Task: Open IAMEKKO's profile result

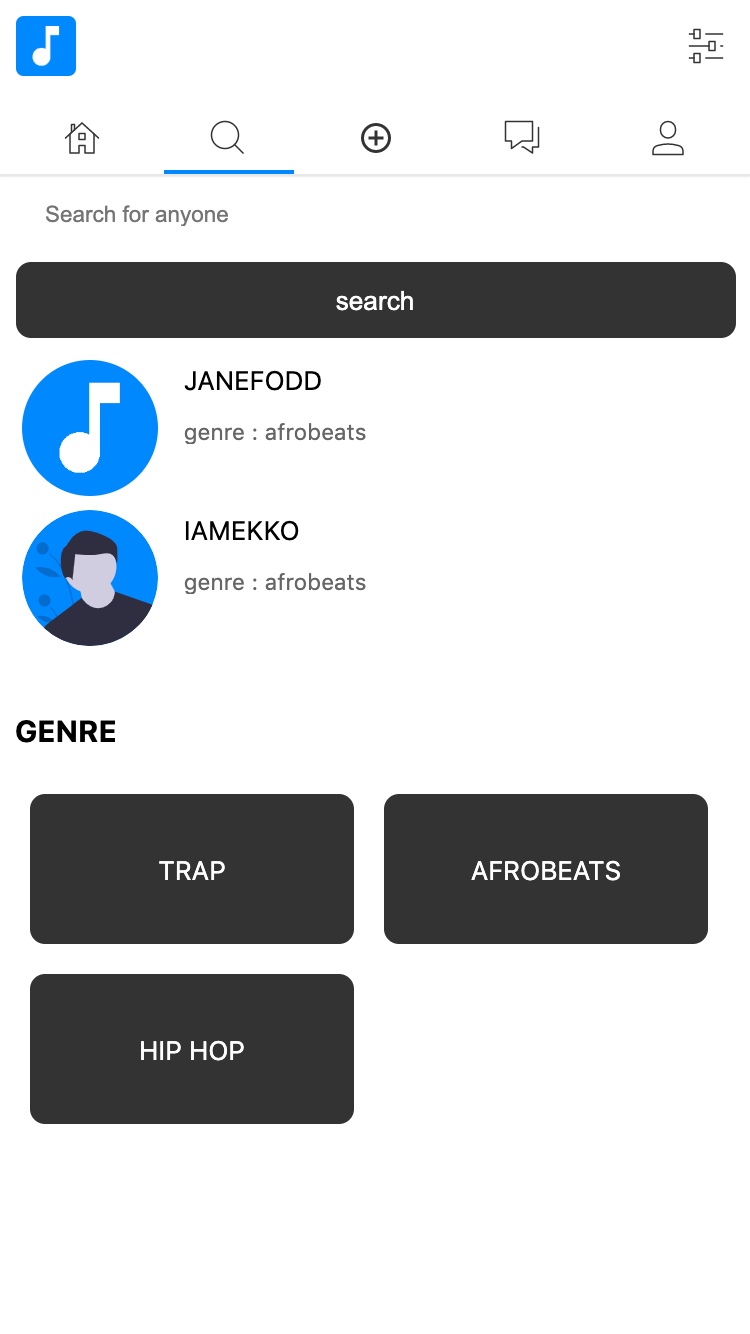Action: [x=241, y=532]
